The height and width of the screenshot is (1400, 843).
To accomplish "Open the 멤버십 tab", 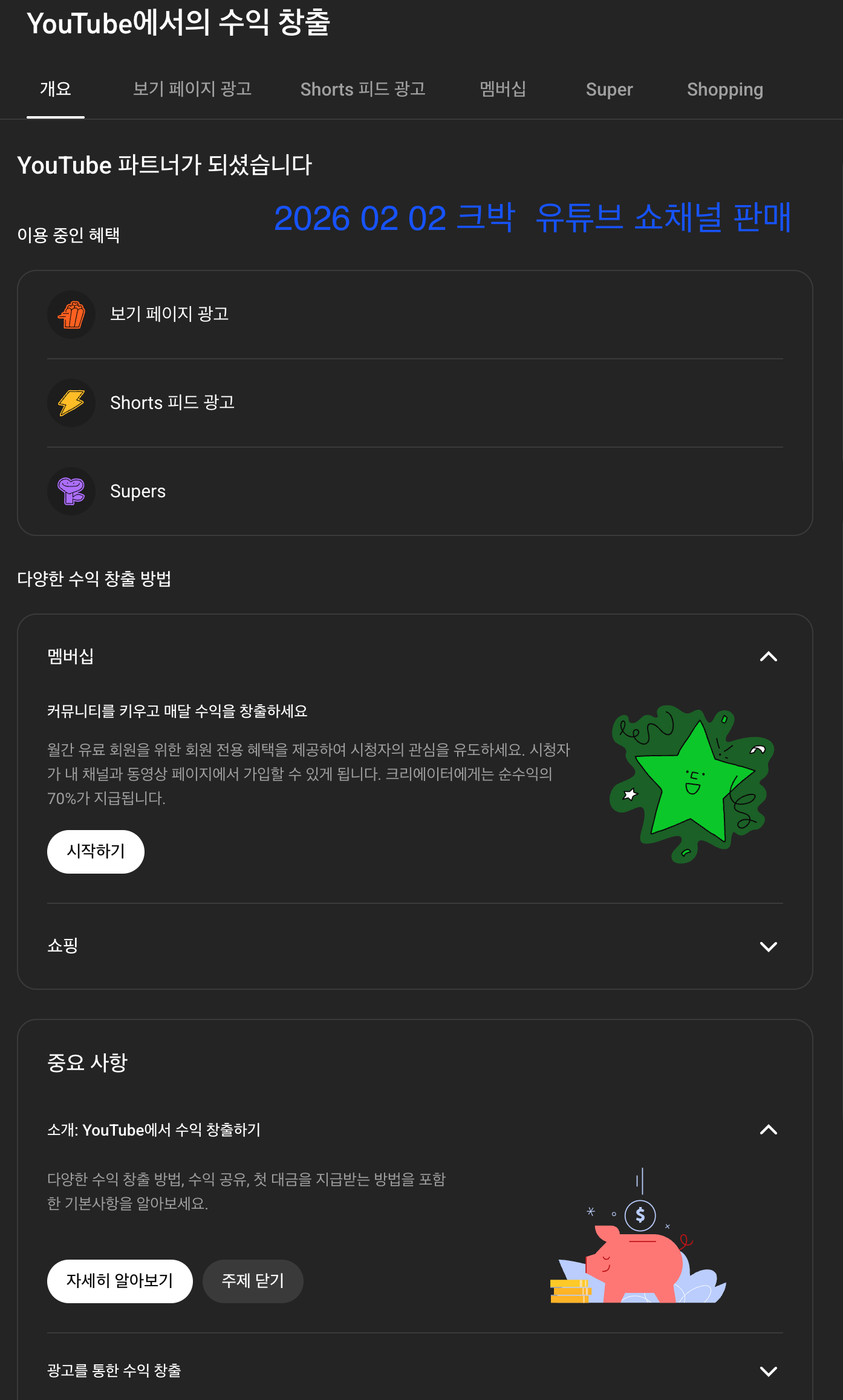I will click(503, 90).
